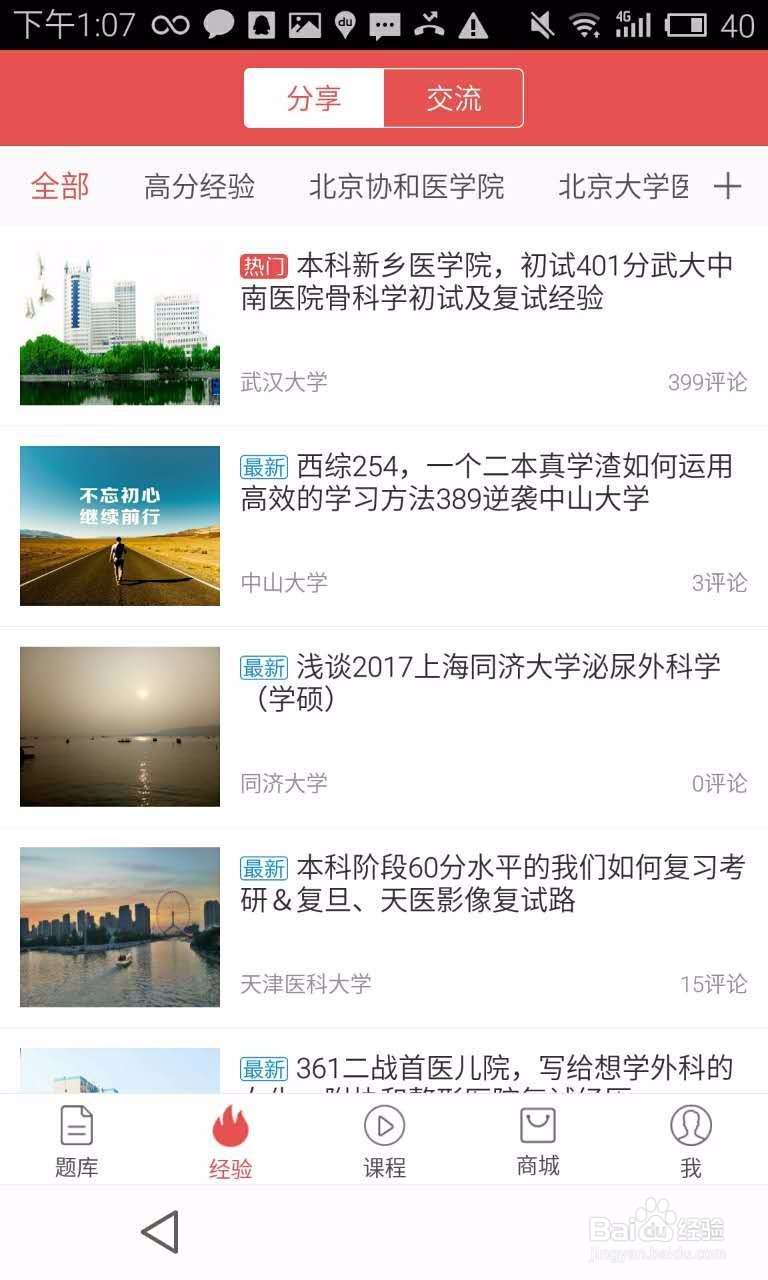Viewport: 768px width, 1280px height.
Task: Go to the 题库 tab
Action: (77, 1141)
